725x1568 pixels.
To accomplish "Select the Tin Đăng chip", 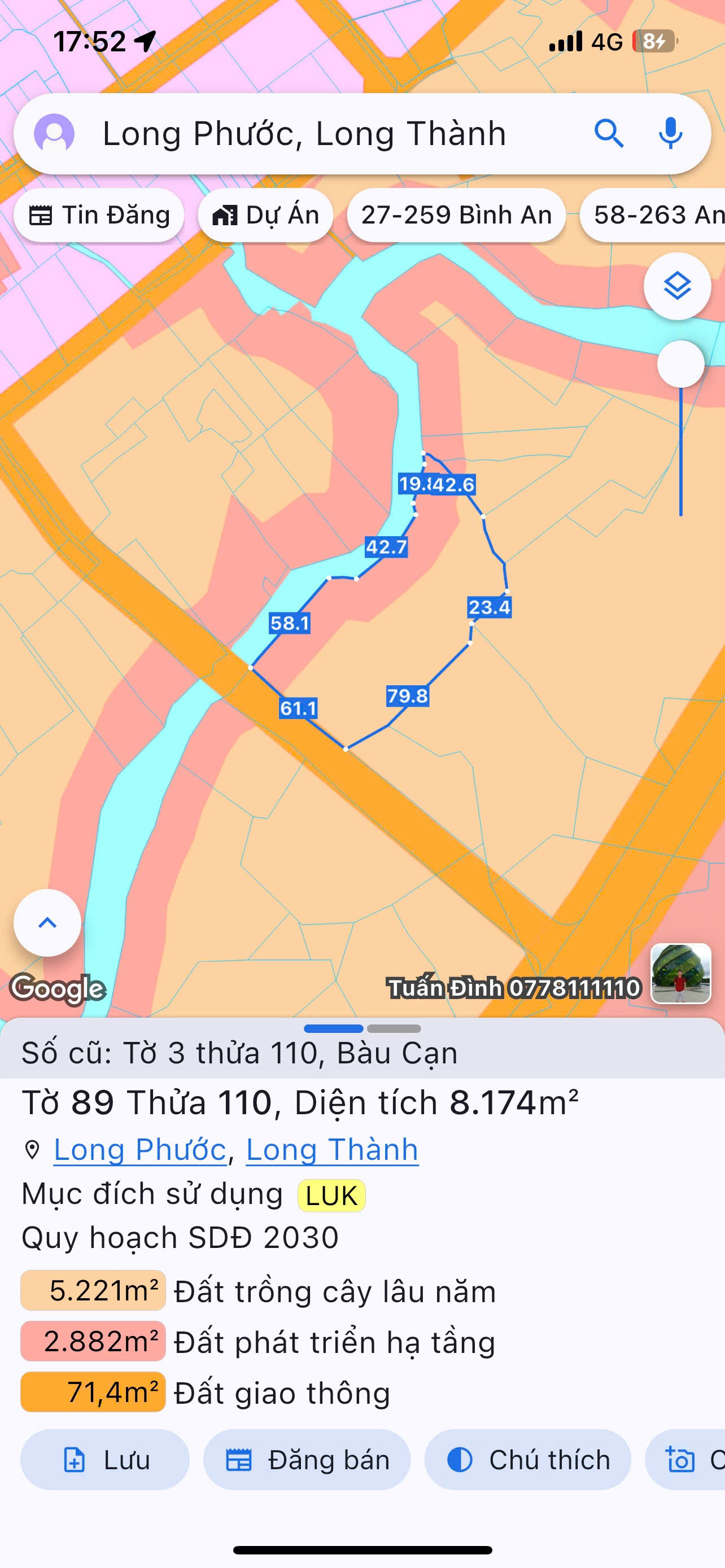I will 99,215.
